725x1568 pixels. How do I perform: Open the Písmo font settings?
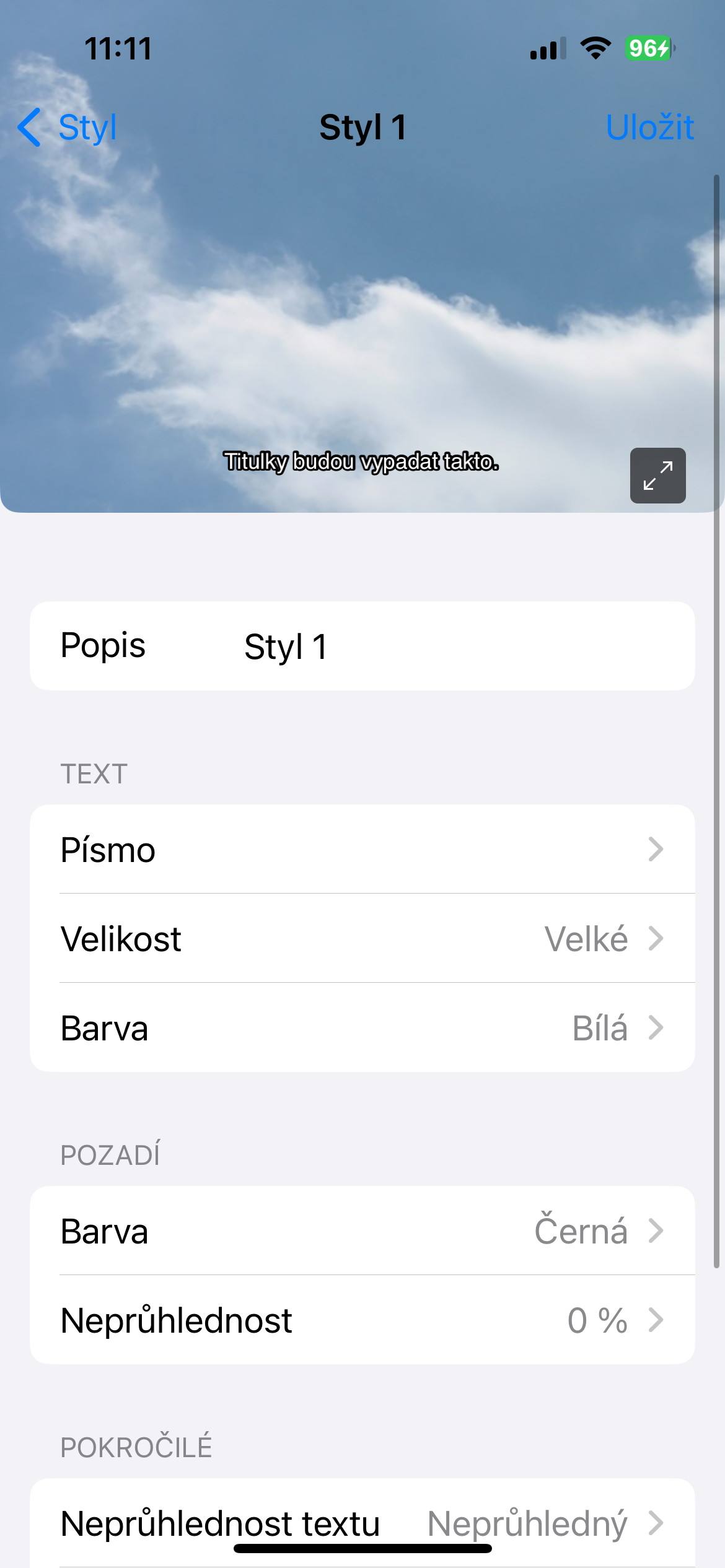click(x=362, y=850)
